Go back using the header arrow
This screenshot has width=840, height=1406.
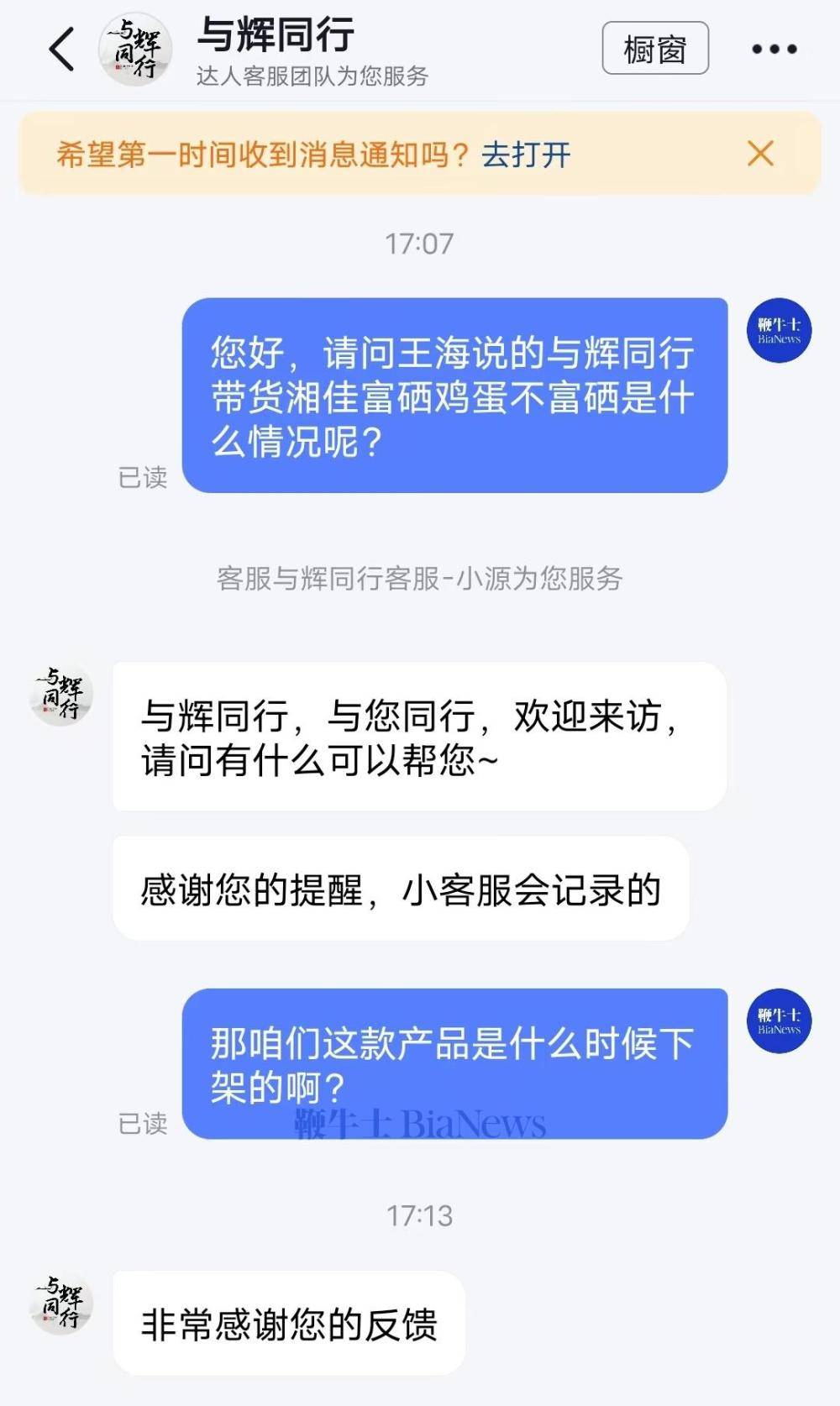[x=61, y=49]
